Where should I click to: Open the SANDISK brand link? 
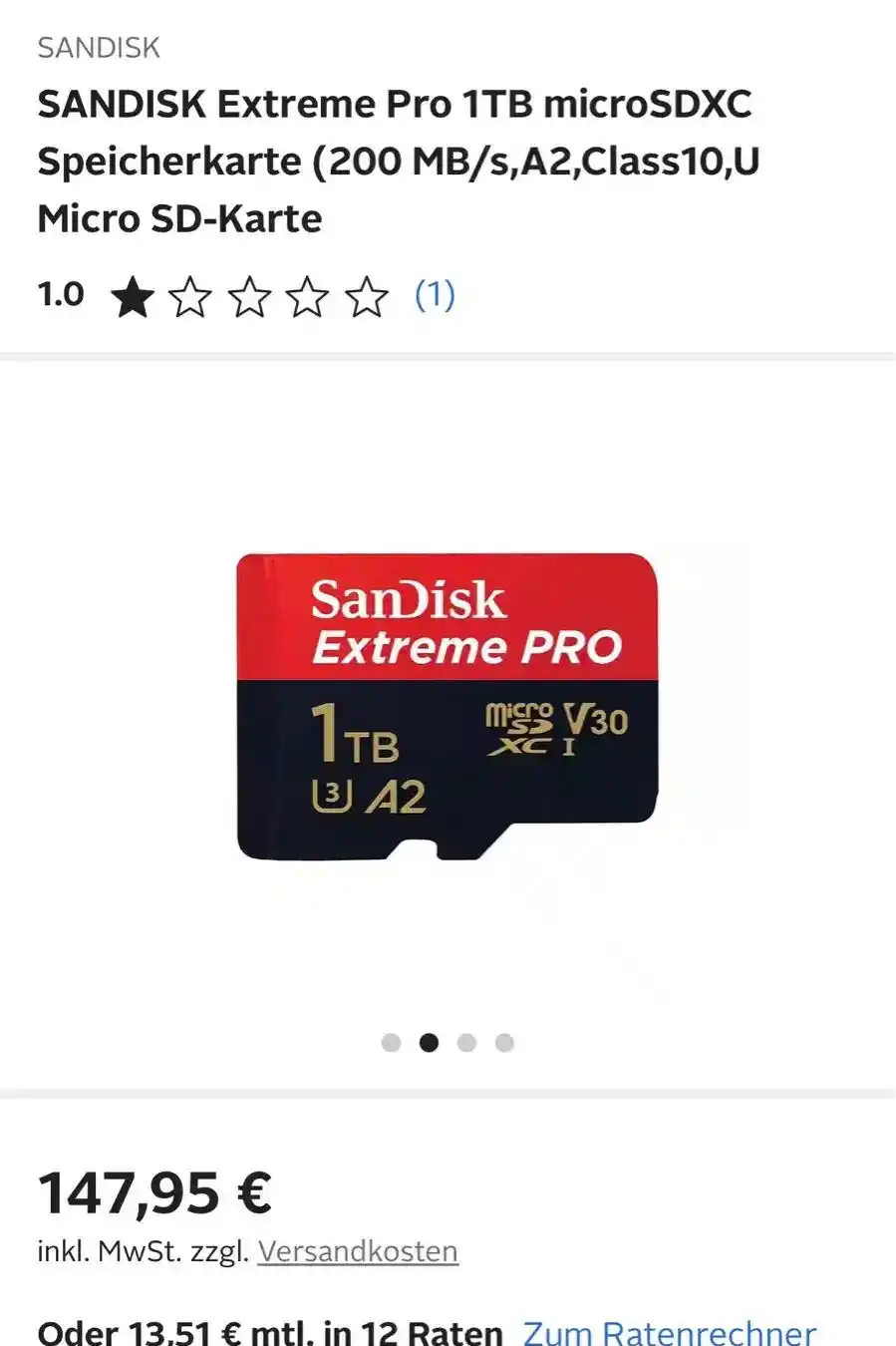[99, 48]
